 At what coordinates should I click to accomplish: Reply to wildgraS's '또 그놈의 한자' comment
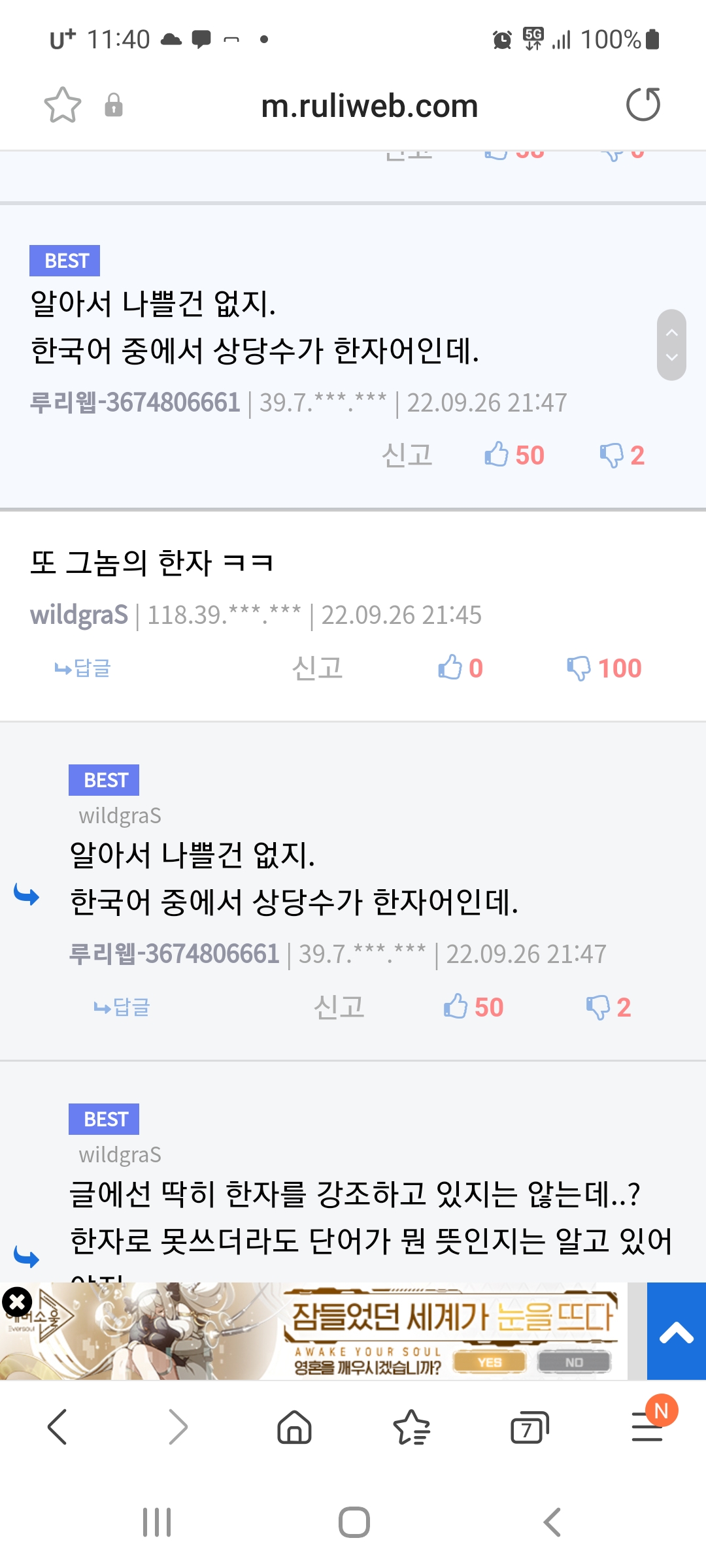tap(82, 668)
